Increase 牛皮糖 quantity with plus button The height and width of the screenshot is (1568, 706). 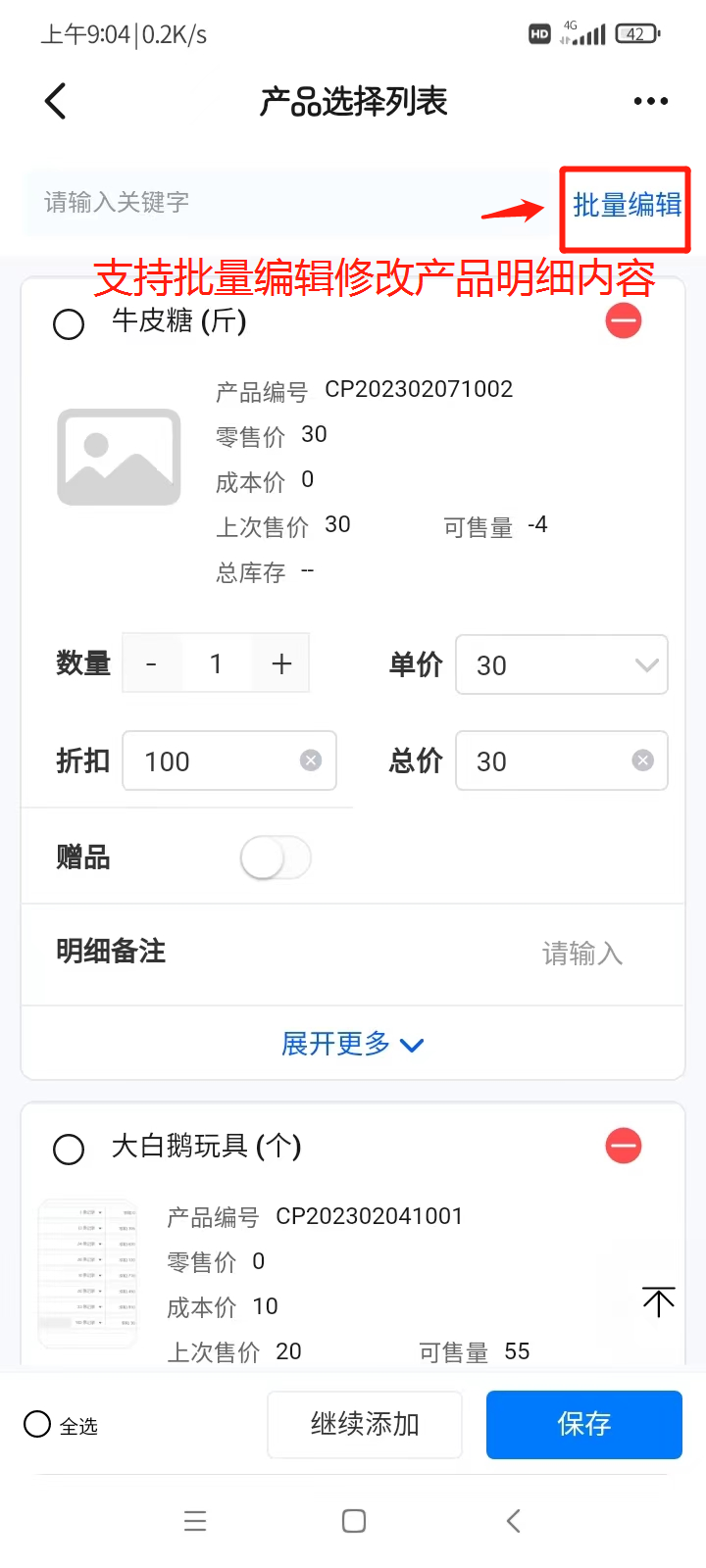(x=281, y=663)
